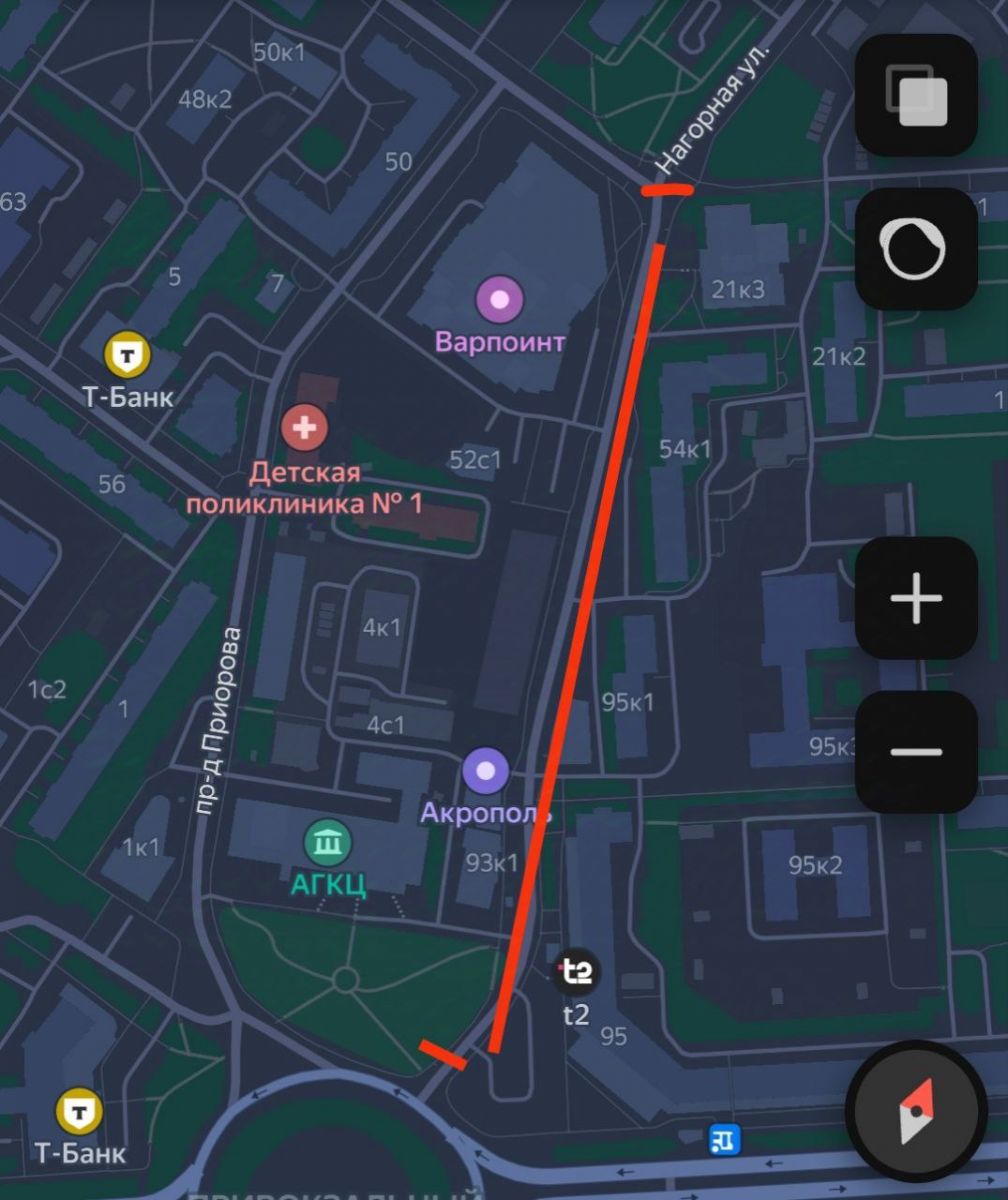
Task: Activate the Alice voice assistant button
Action: pyautogui.click(x=915, y=249)
